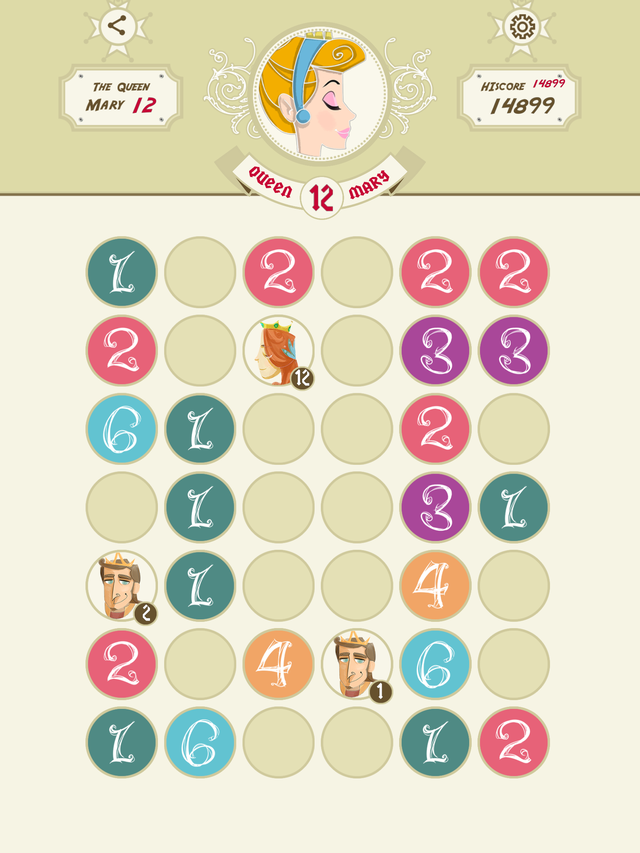Tap the queen tile numbered 12
The image size is (640, 853).
click(x=278, y=351)
